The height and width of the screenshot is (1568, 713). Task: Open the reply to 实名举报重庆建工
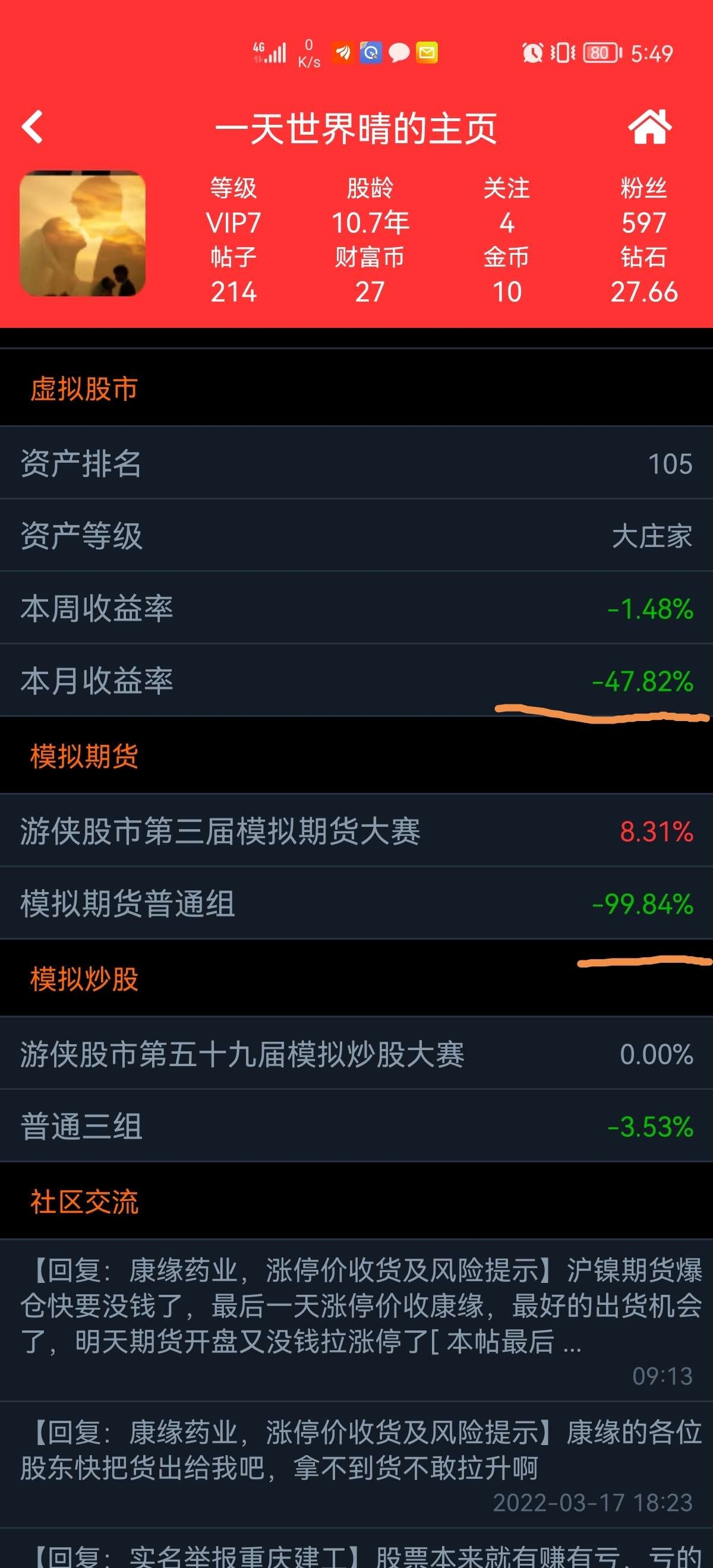pyautogui.click(x=356, y=1549)
